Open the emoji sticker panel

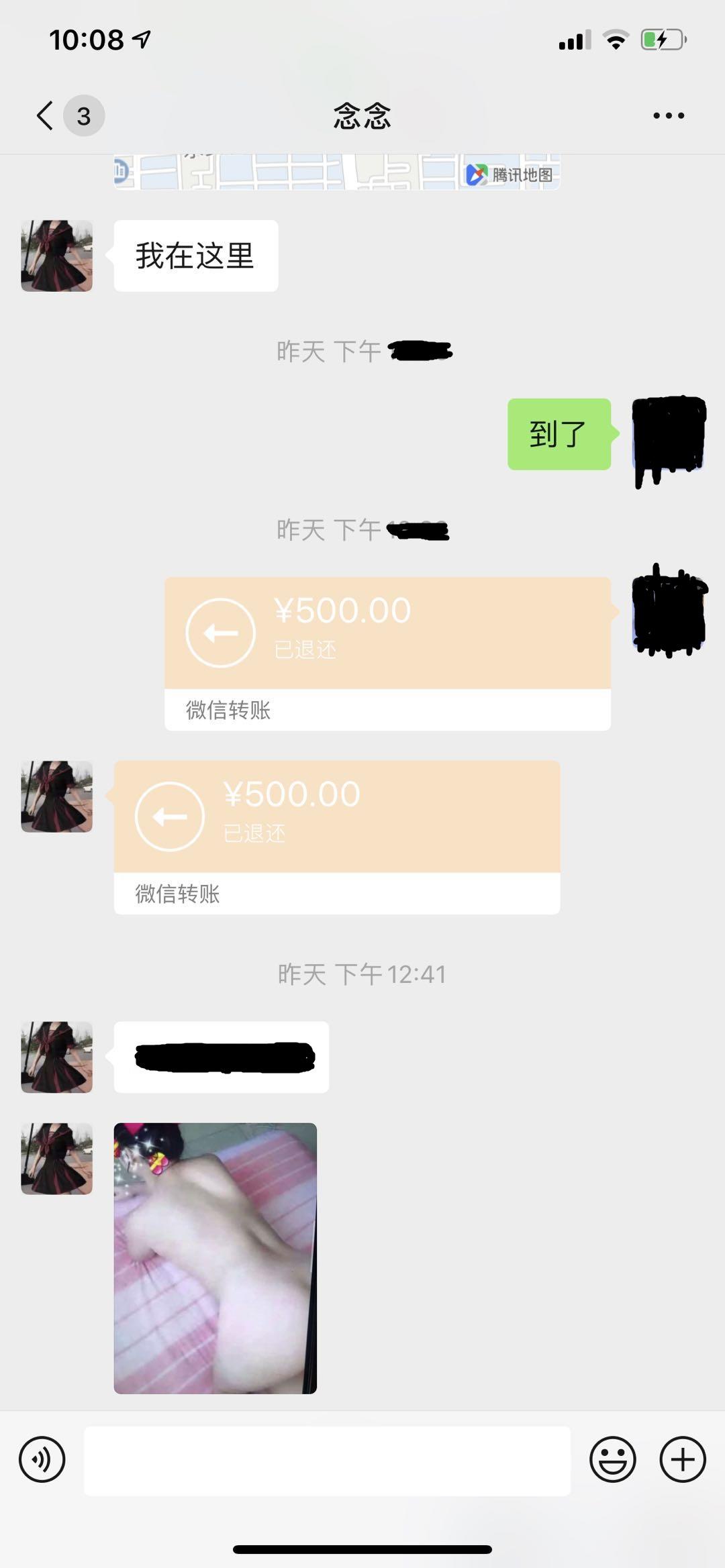pos(612,1459)
